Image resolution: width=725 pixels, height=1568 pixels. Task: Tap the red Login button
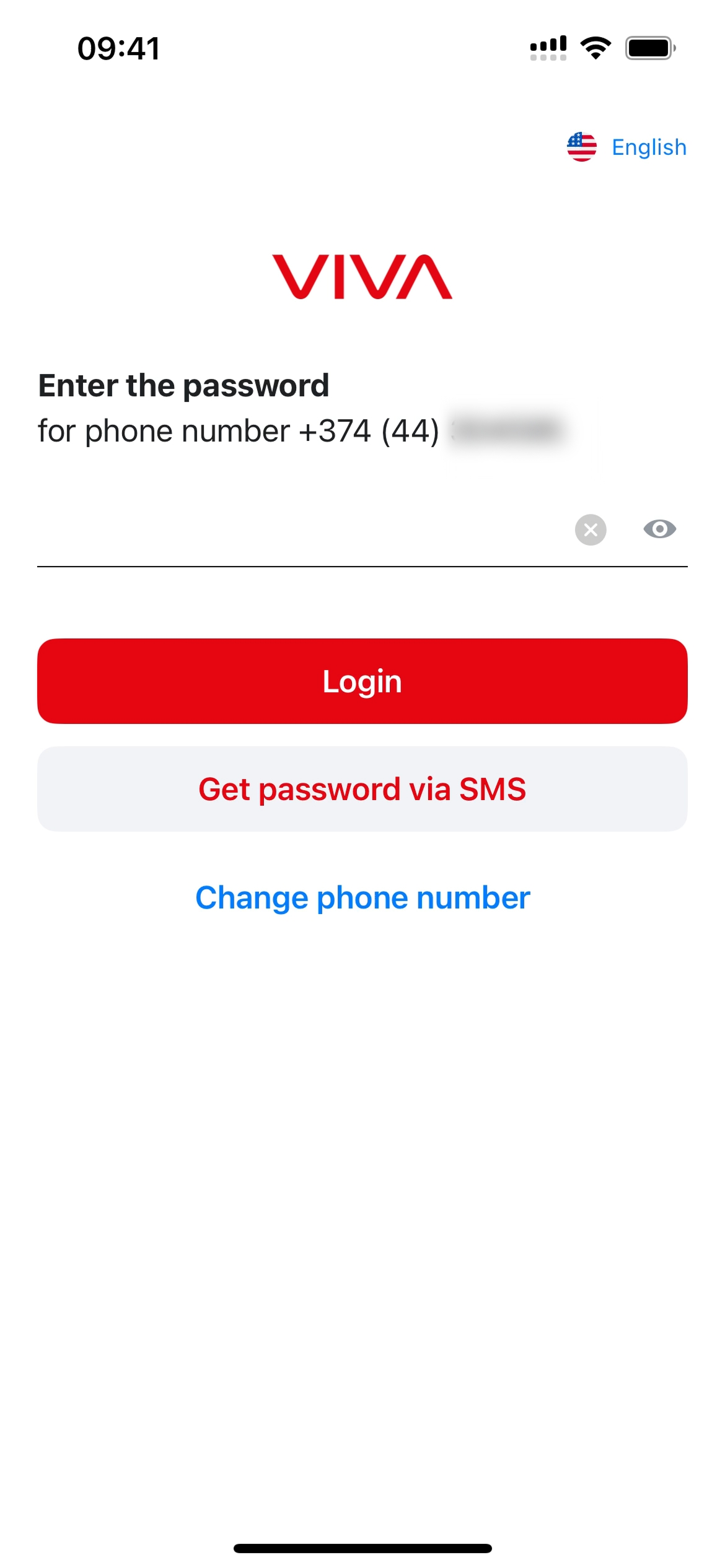(362, 681)
